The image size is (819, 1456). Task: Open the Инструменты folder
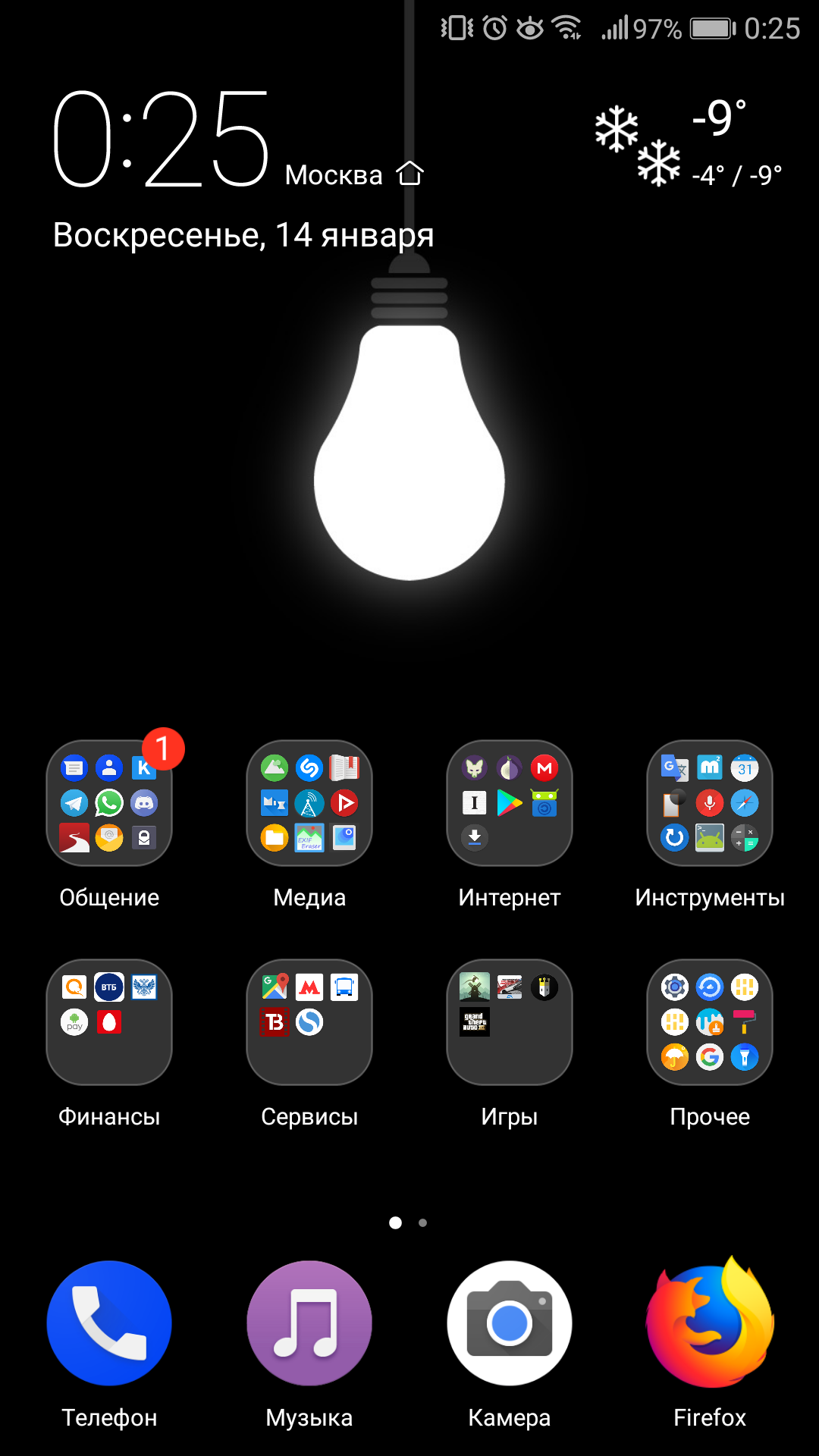(710, 803)
